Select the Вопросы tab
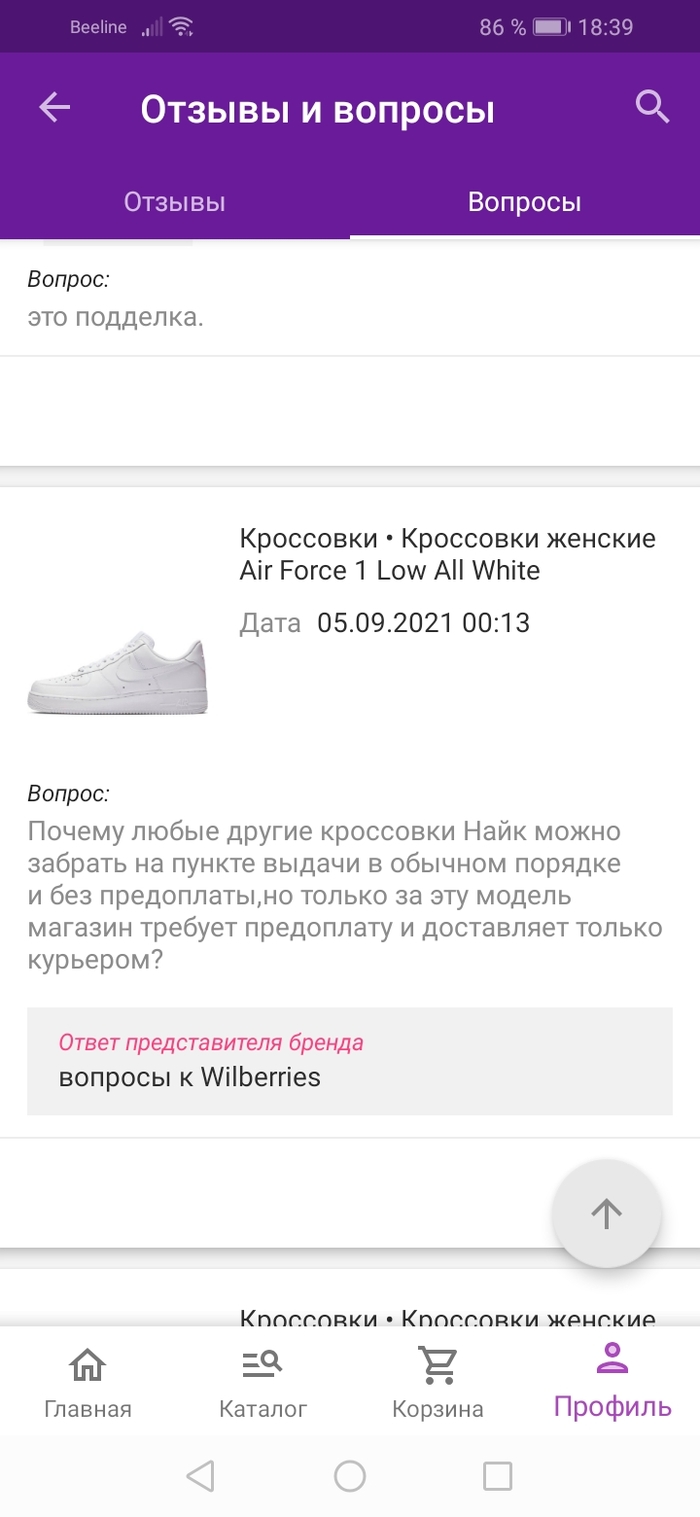Screen dimensions: 700x1517 (x=524, y=202)
